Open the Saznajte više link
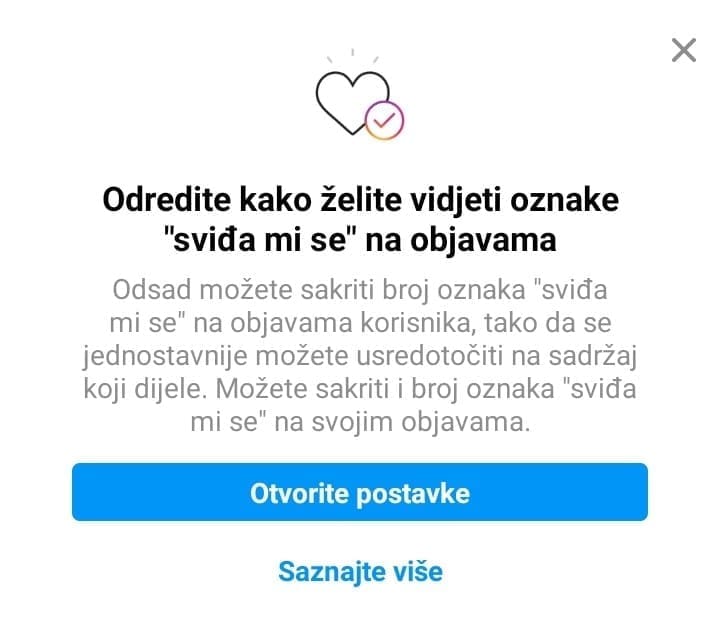Screen dimensions: 720x622 pos(360,572)
